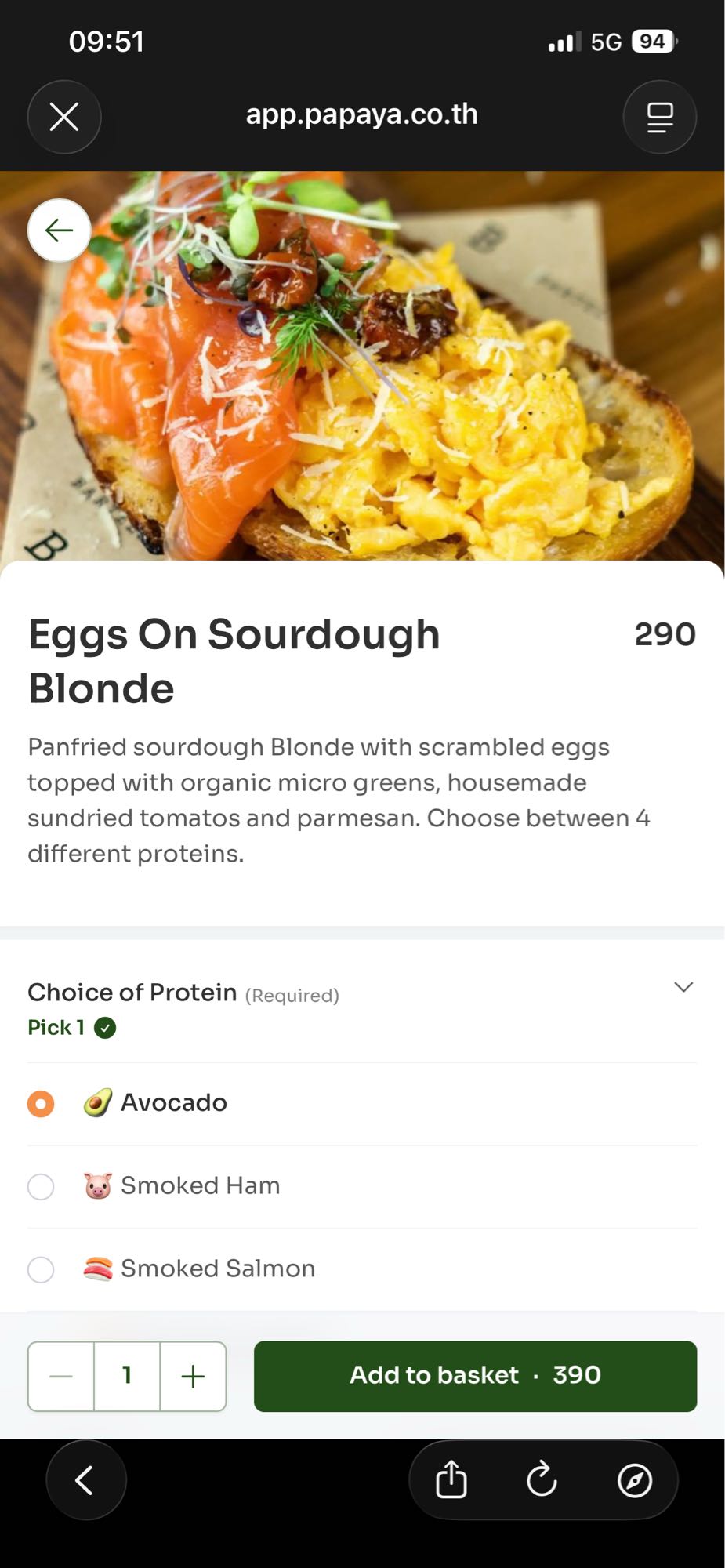Viewport: 725px width, 1568px height.
Task: Click the close X to exit the page
Action: (63, 116)
